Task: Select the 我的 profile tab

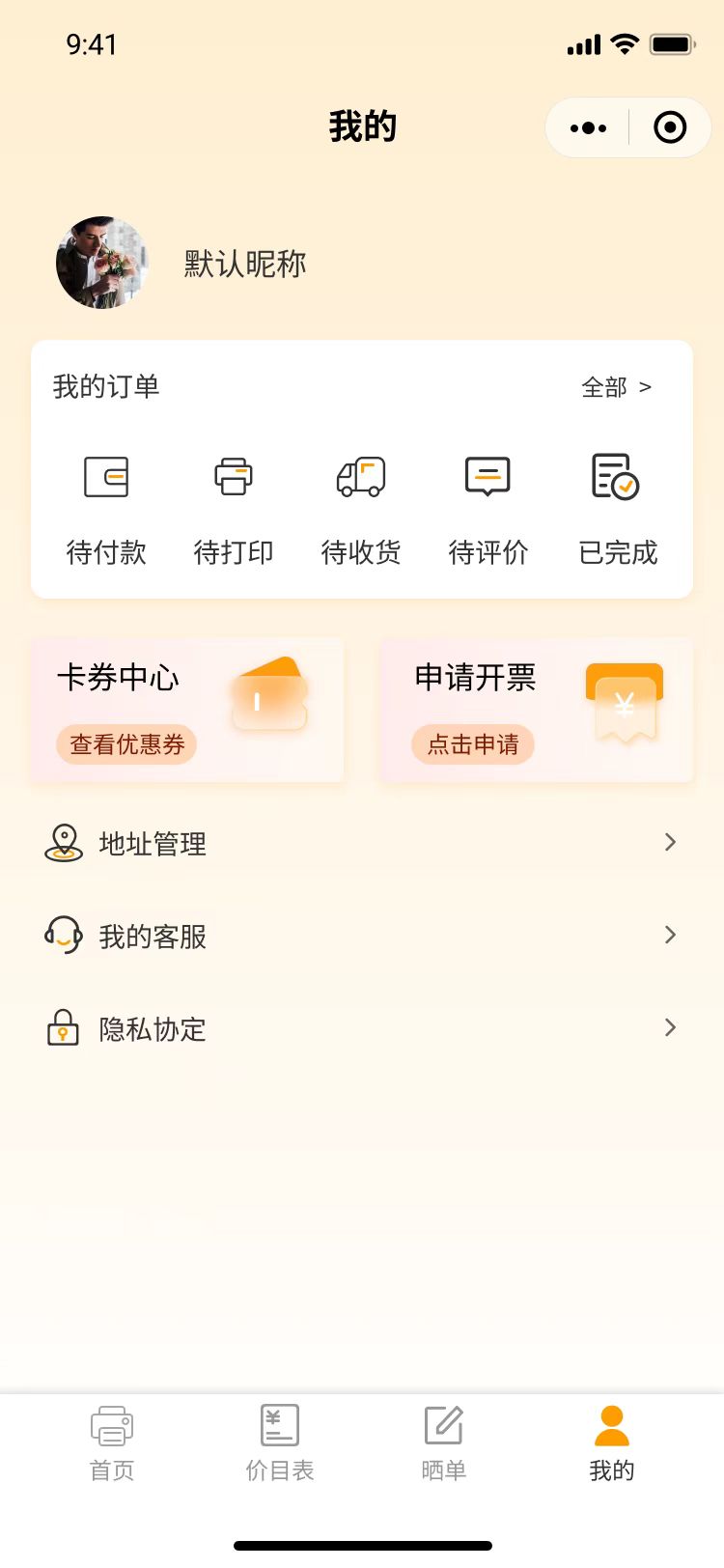Action: pyautogui.click(x=612, y=1442)
